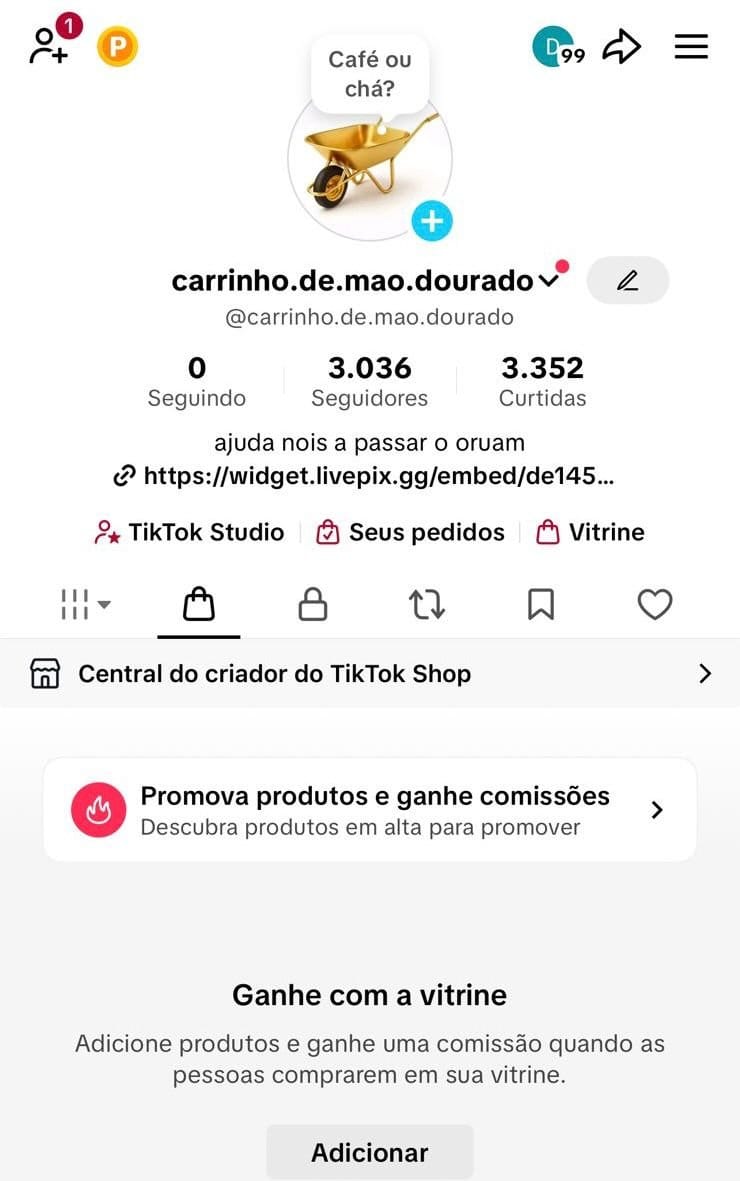Select the flame icon for trending products
740x1181 pixels.
pos(98,807)
